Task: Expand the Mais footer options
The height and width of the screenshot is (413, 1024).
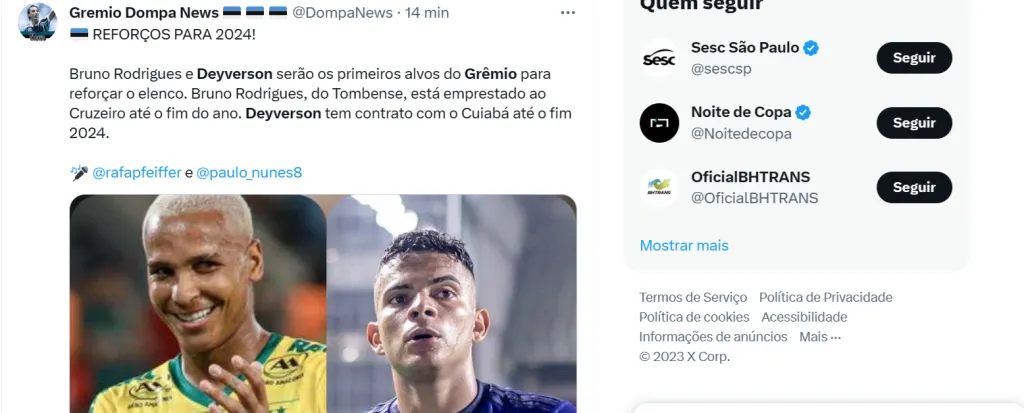Action: [820, 337]
